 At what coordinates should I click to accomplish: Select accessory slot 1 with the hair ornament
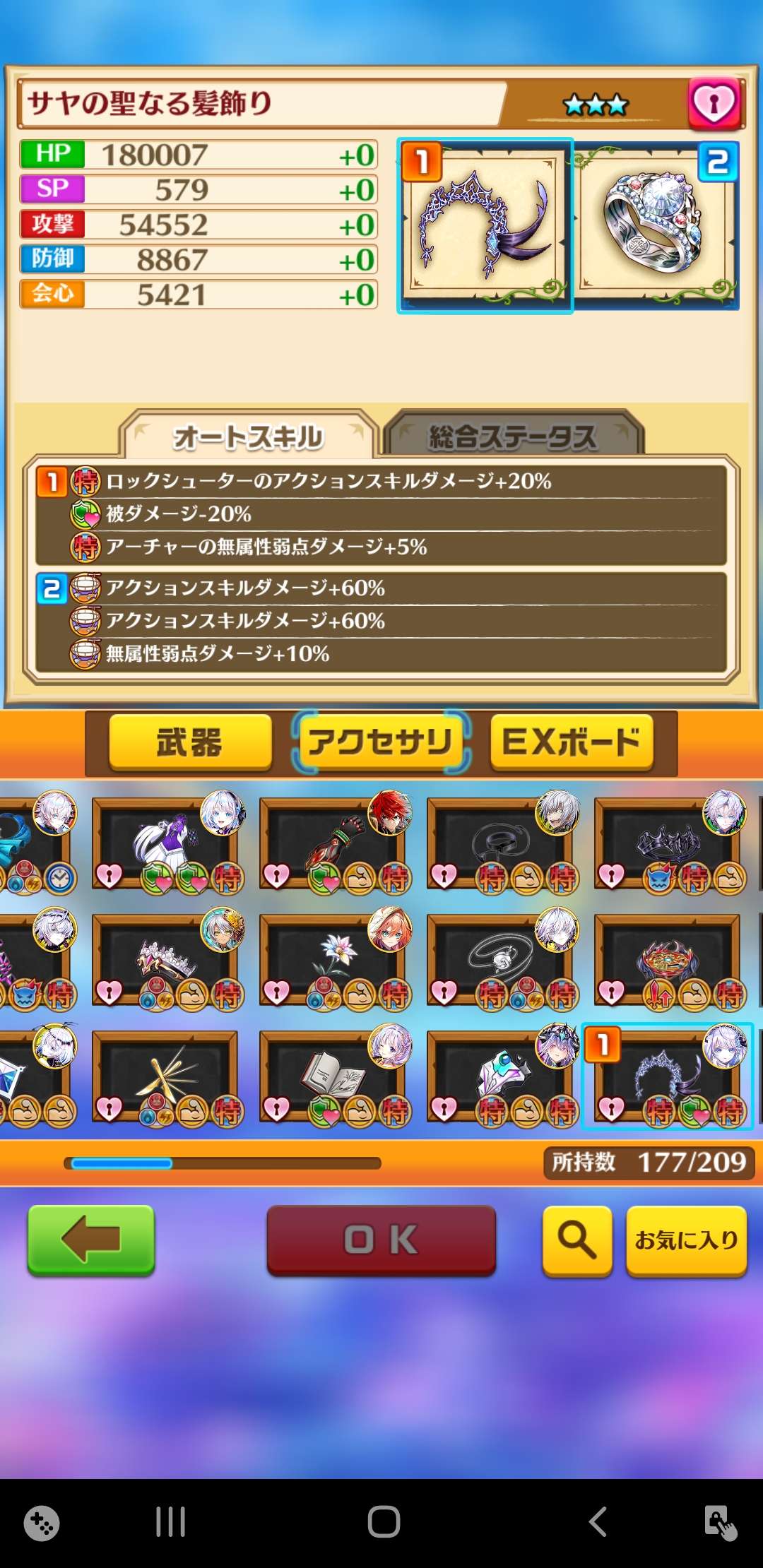(x=485, y=226)
